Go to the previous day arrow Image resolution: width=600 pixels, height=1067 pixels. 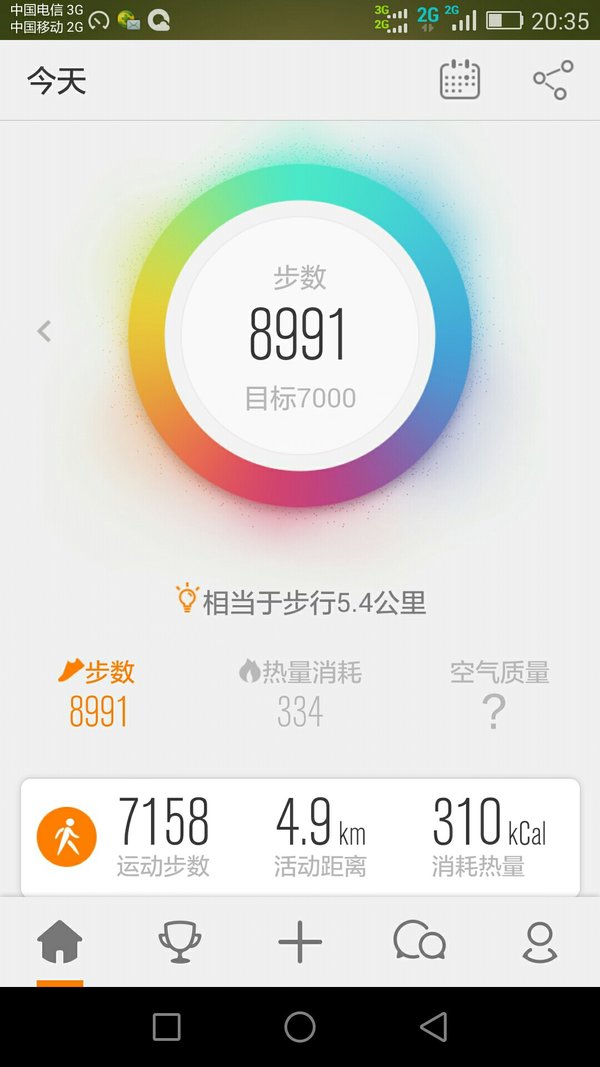[44, 331]
